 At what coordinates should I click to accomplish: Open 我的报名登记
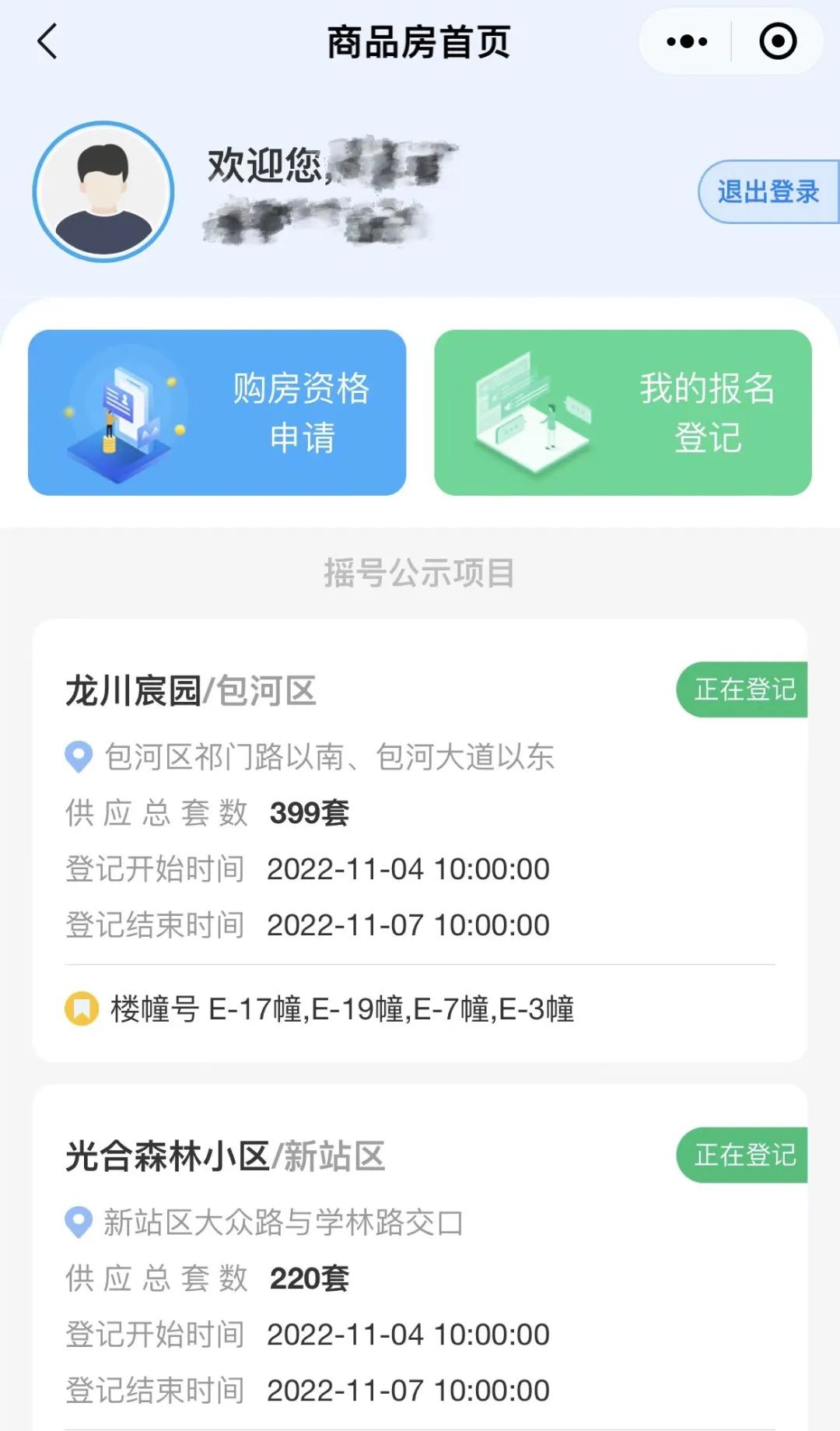(x=623, y=412)
